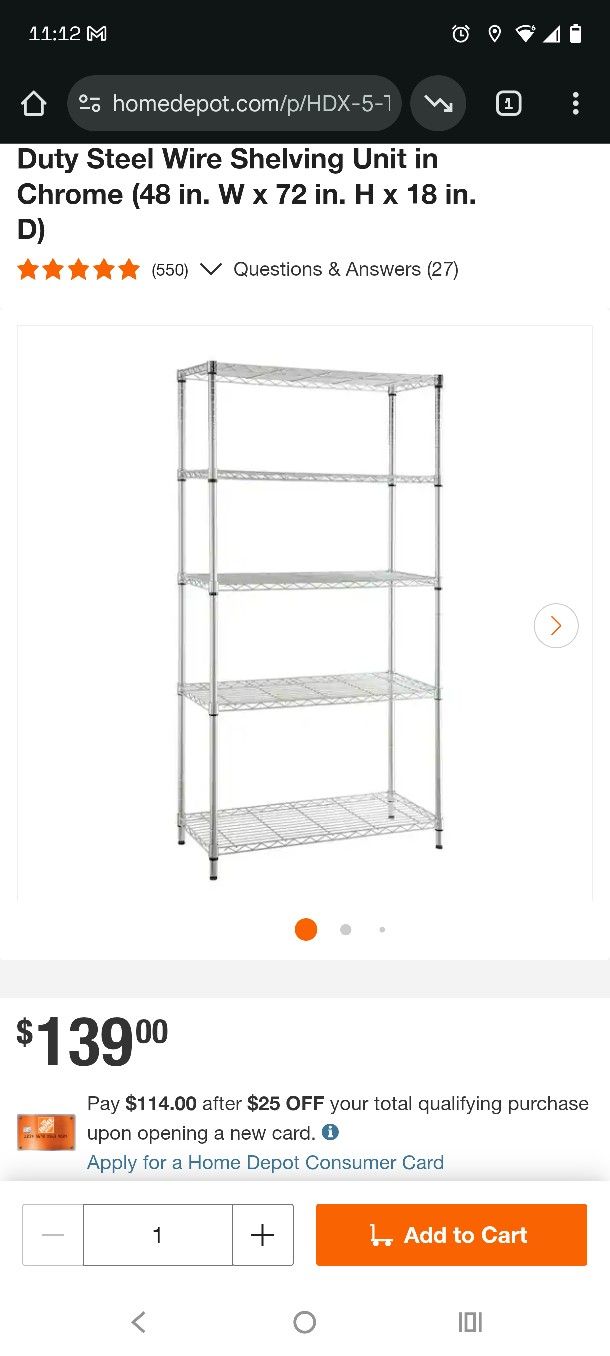
Task: Tap the homedepot.com address bar
Action: (240, 104)
